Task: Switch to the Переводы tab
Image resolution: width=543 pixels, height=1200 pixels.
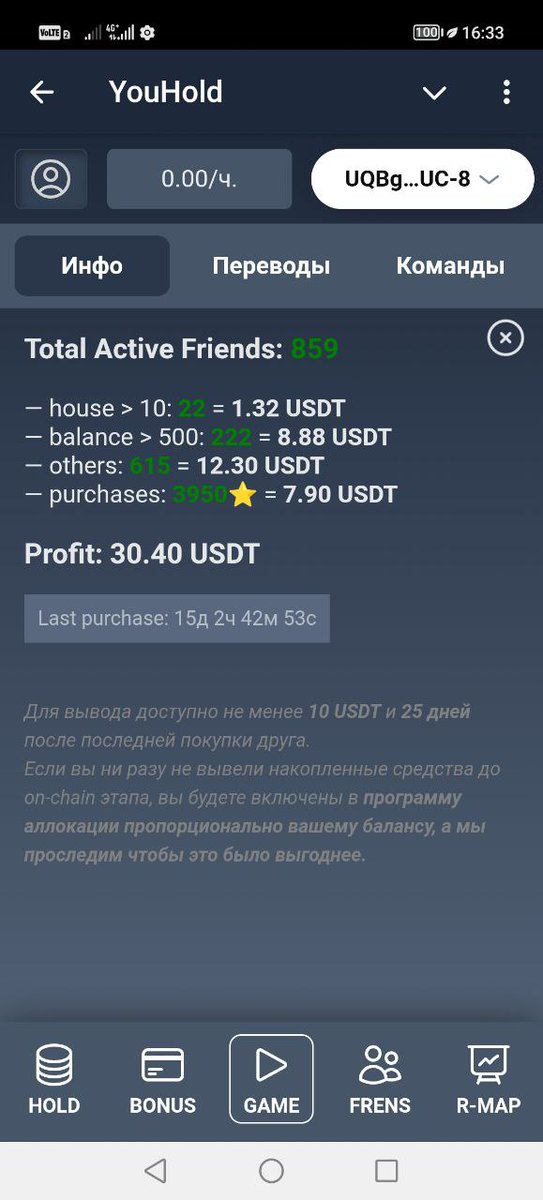Action: (271, 266)
